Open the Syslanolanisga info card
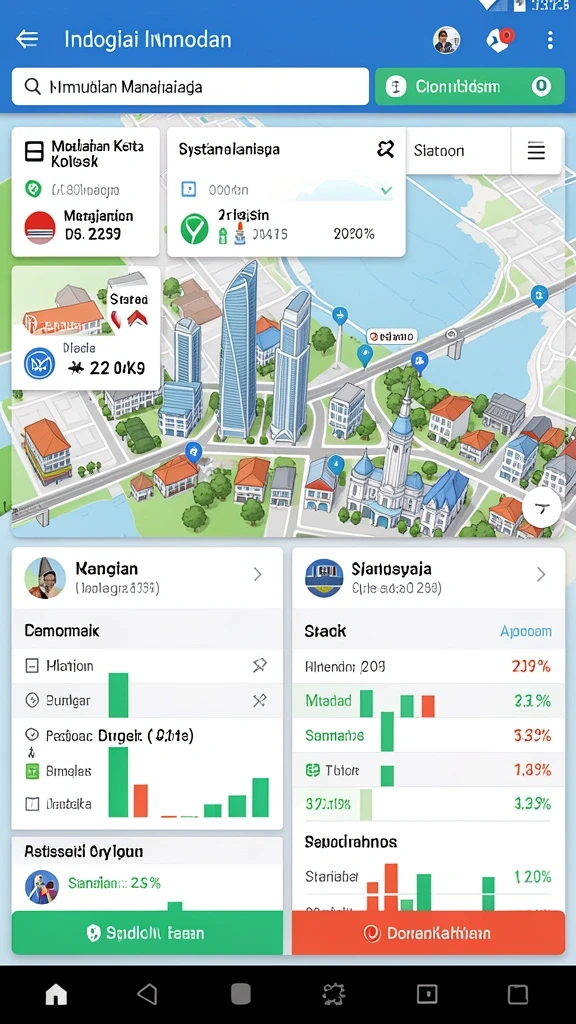576x1024 pixels. point(286,191)
